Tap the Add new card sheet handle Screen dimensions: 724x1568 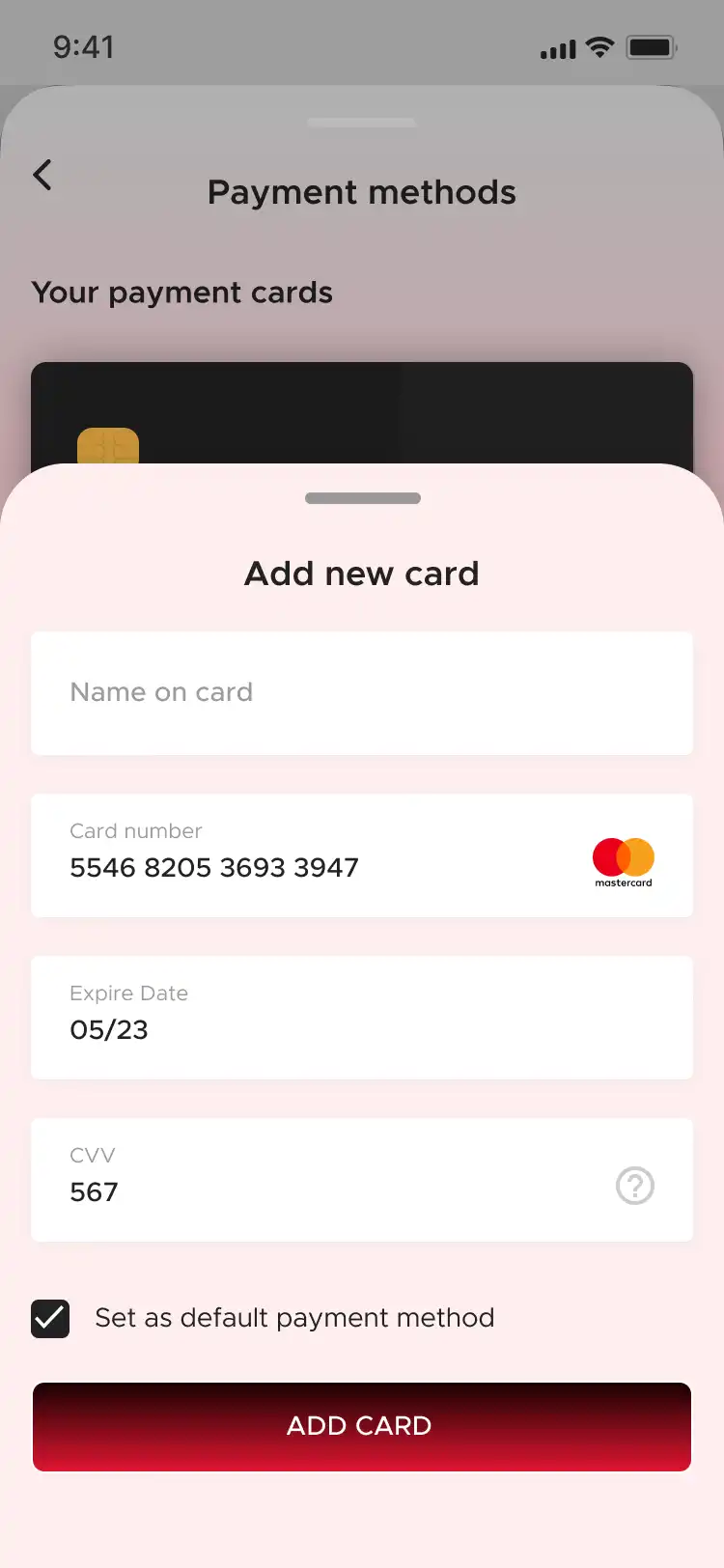(362, 498)
